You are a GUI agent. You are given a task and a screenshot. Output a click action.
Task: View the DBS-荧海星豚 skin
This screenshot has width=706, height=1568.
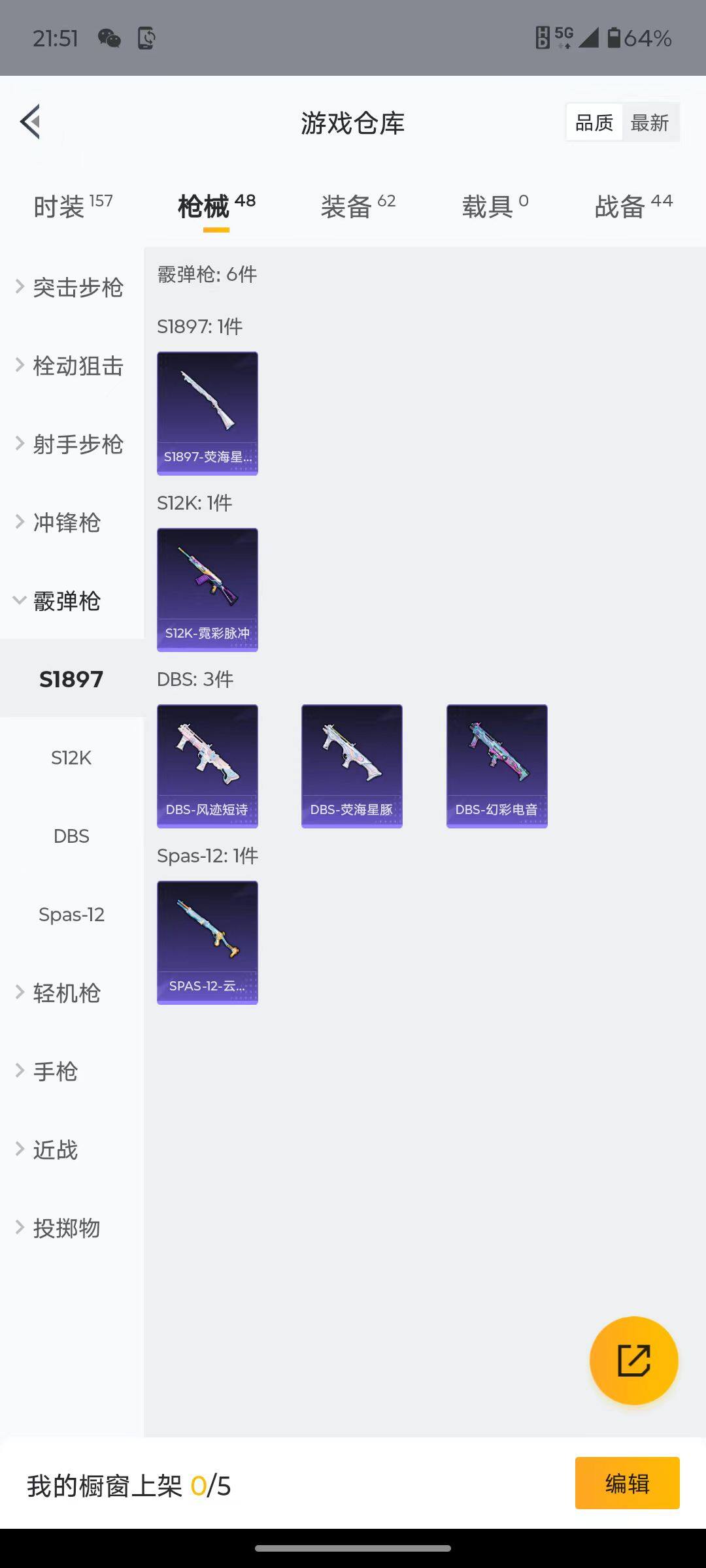pyautogui.click(x=352, y=766)
